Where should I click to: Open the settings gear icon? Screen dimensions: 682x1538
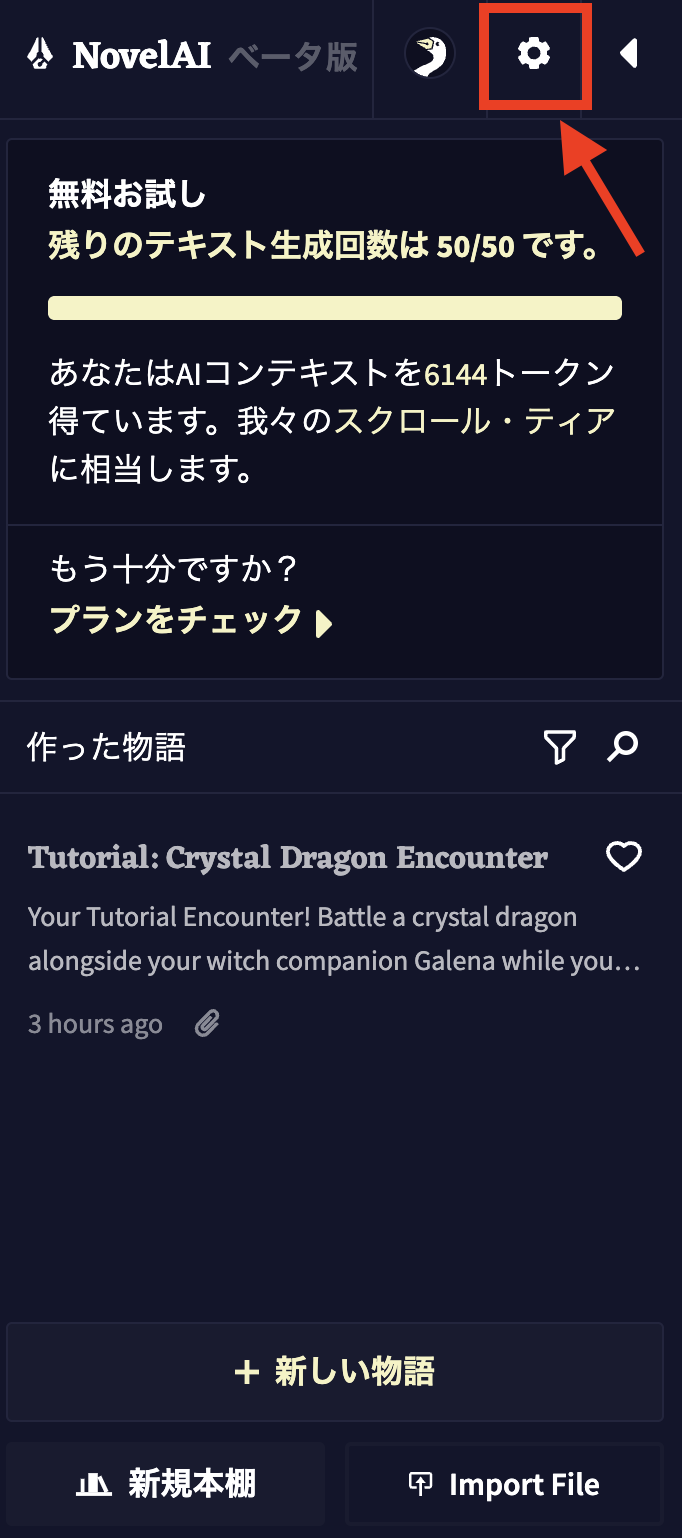tap(534, 53)
